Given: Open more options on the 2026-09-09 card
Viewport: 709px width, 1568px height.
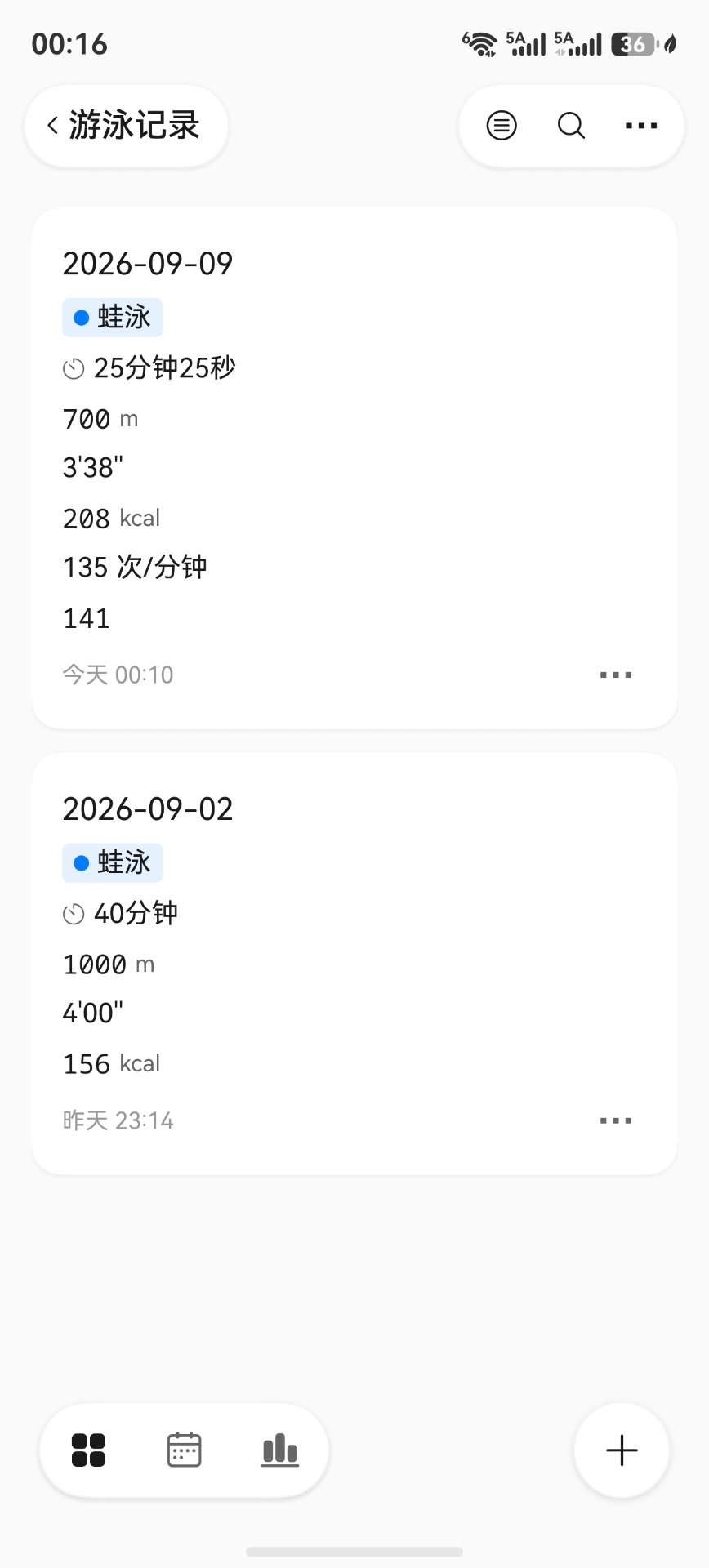Looking at the screenshot, I should click(x=616, y=675).
